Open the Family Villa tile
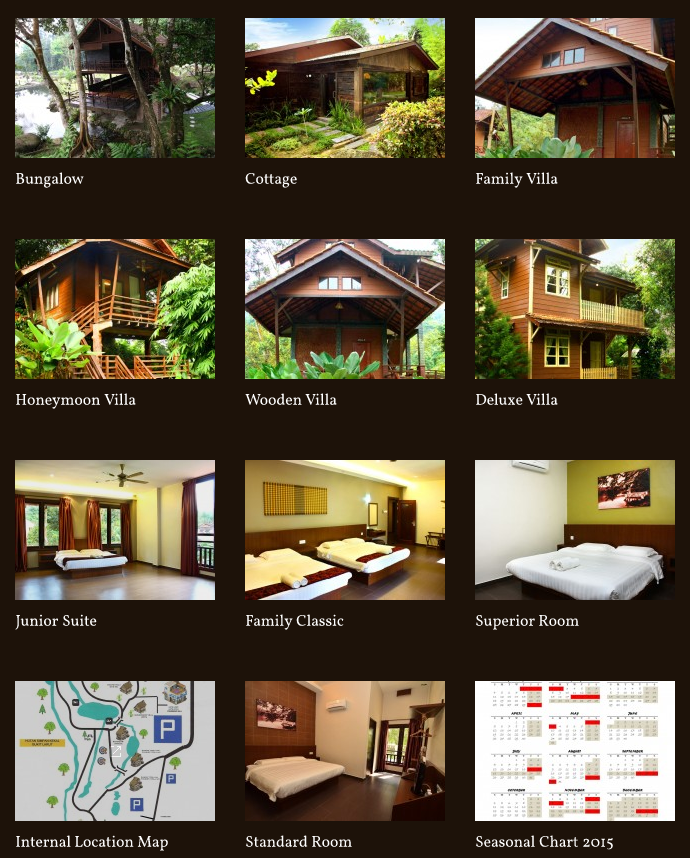The height and width of the screenshot is (858, 690). point(575,88)
